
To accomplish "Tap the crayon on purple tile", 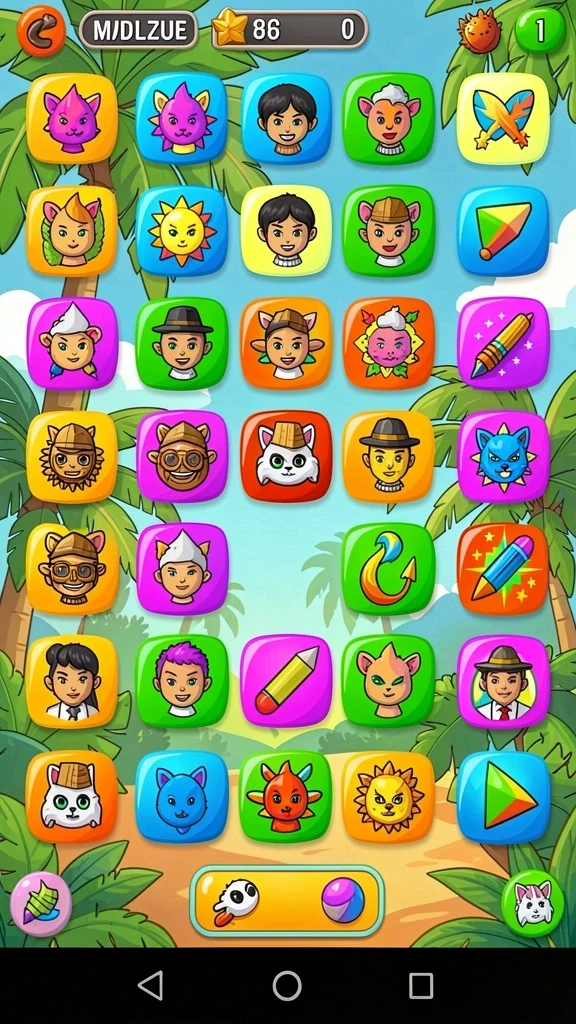I will [x=503, y=344].
